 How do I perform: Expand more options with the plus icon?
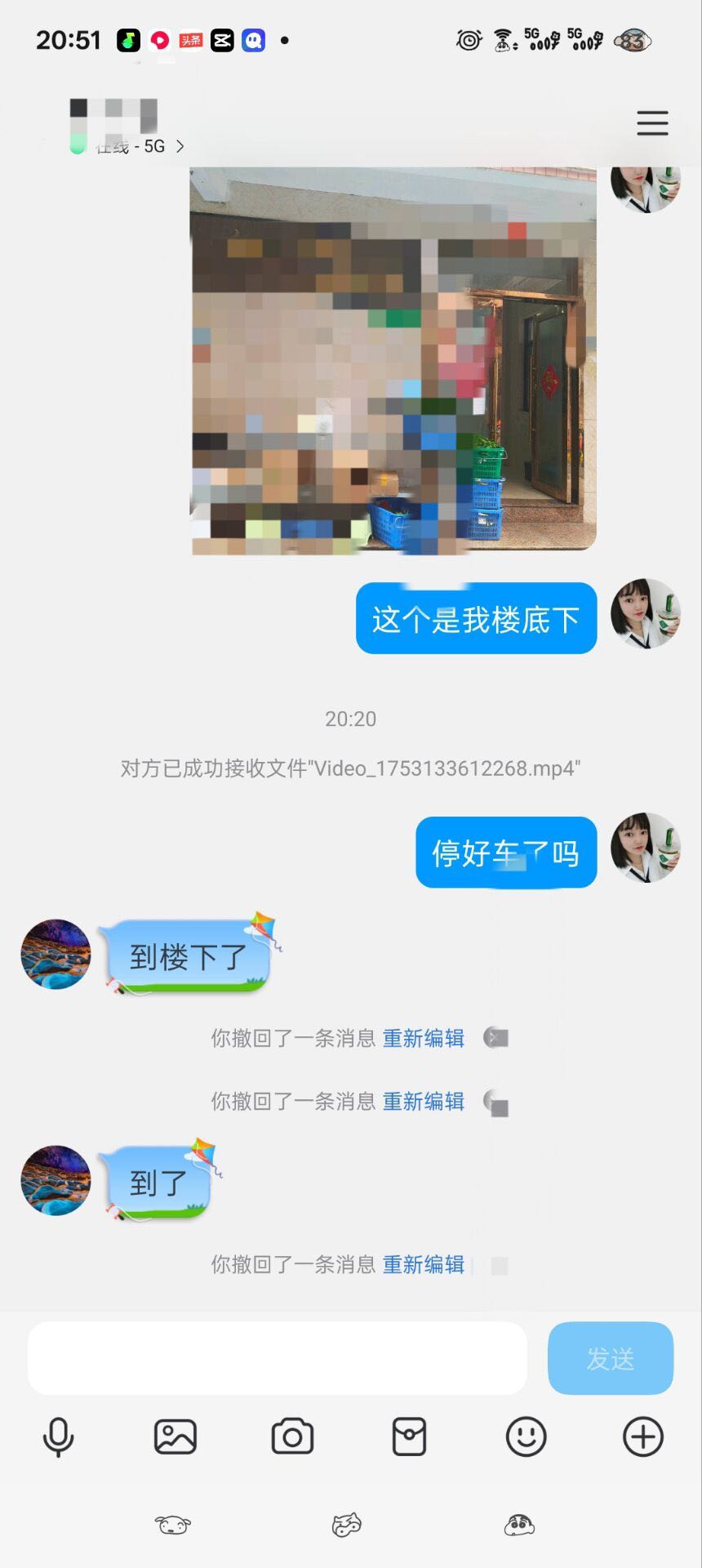(x=643, y=1437)
